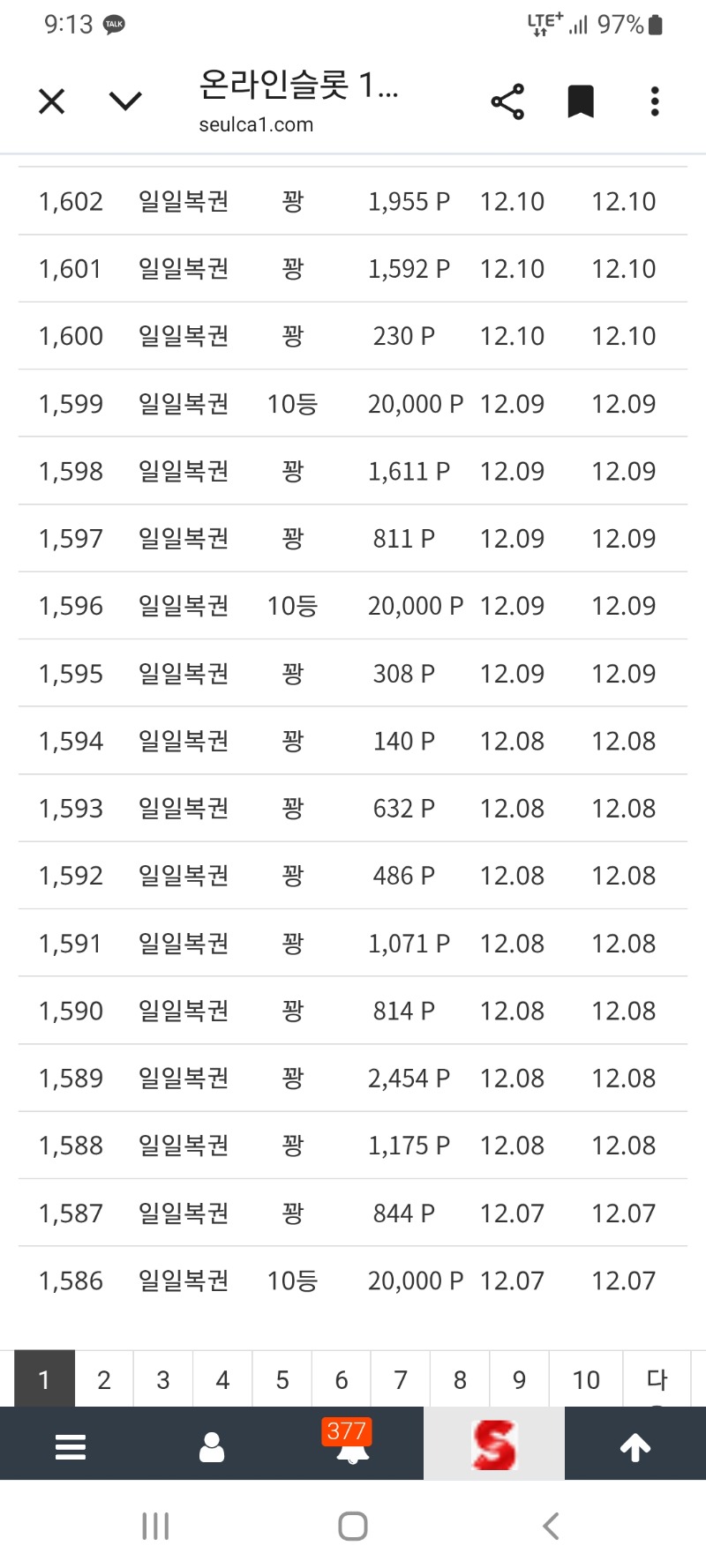Tap the upward arrow to scroll to top
The width and height of the screenshot is (706, 1568).
point(635,1444)
